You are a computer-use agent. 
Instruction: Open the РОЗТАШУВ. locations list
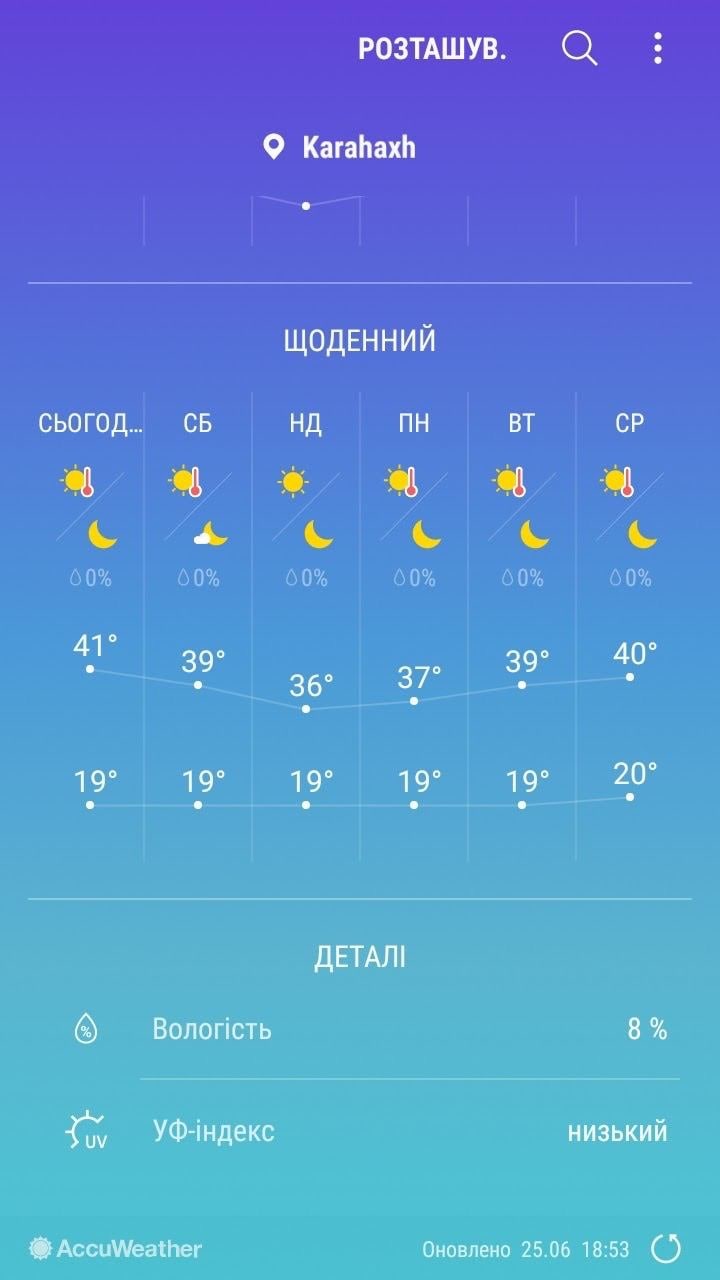pos(432,49)
